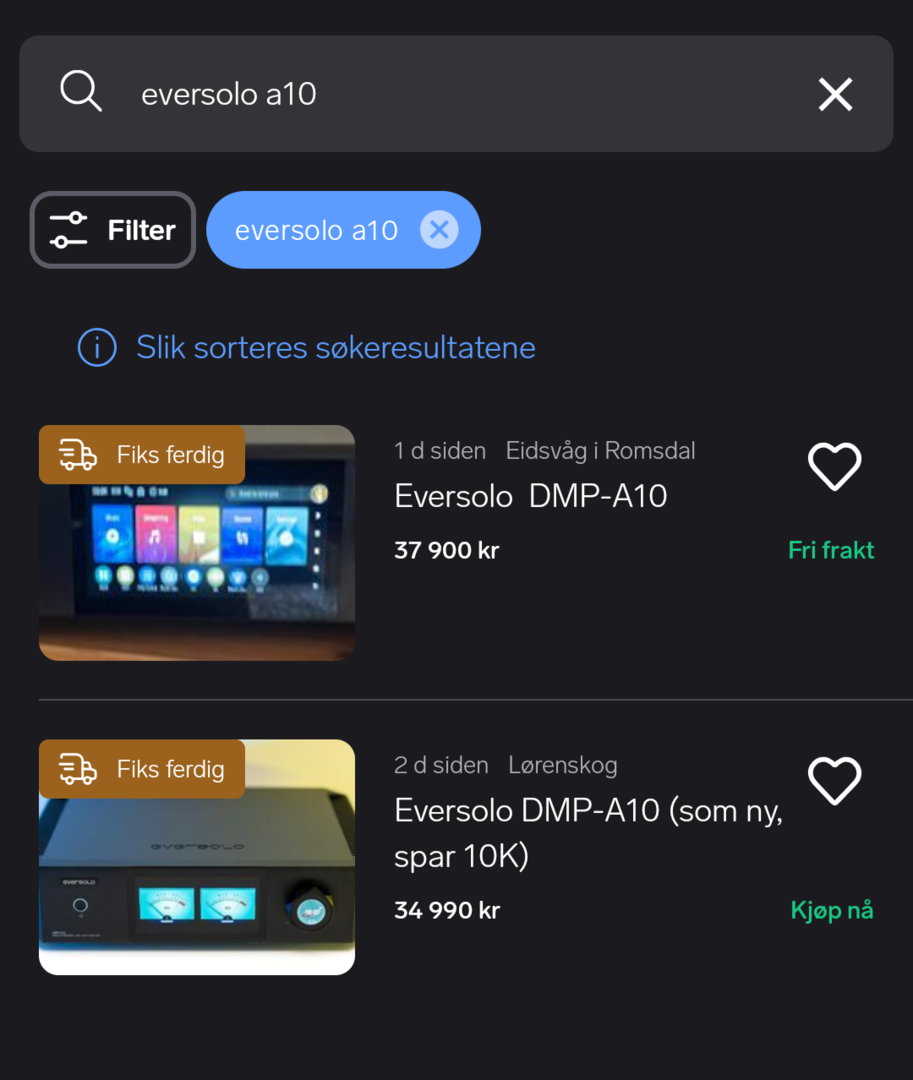Favorite the 34 990 kr Lørenskog listing
Screen dimensions: 913x1080
click(x=834, y=781)
